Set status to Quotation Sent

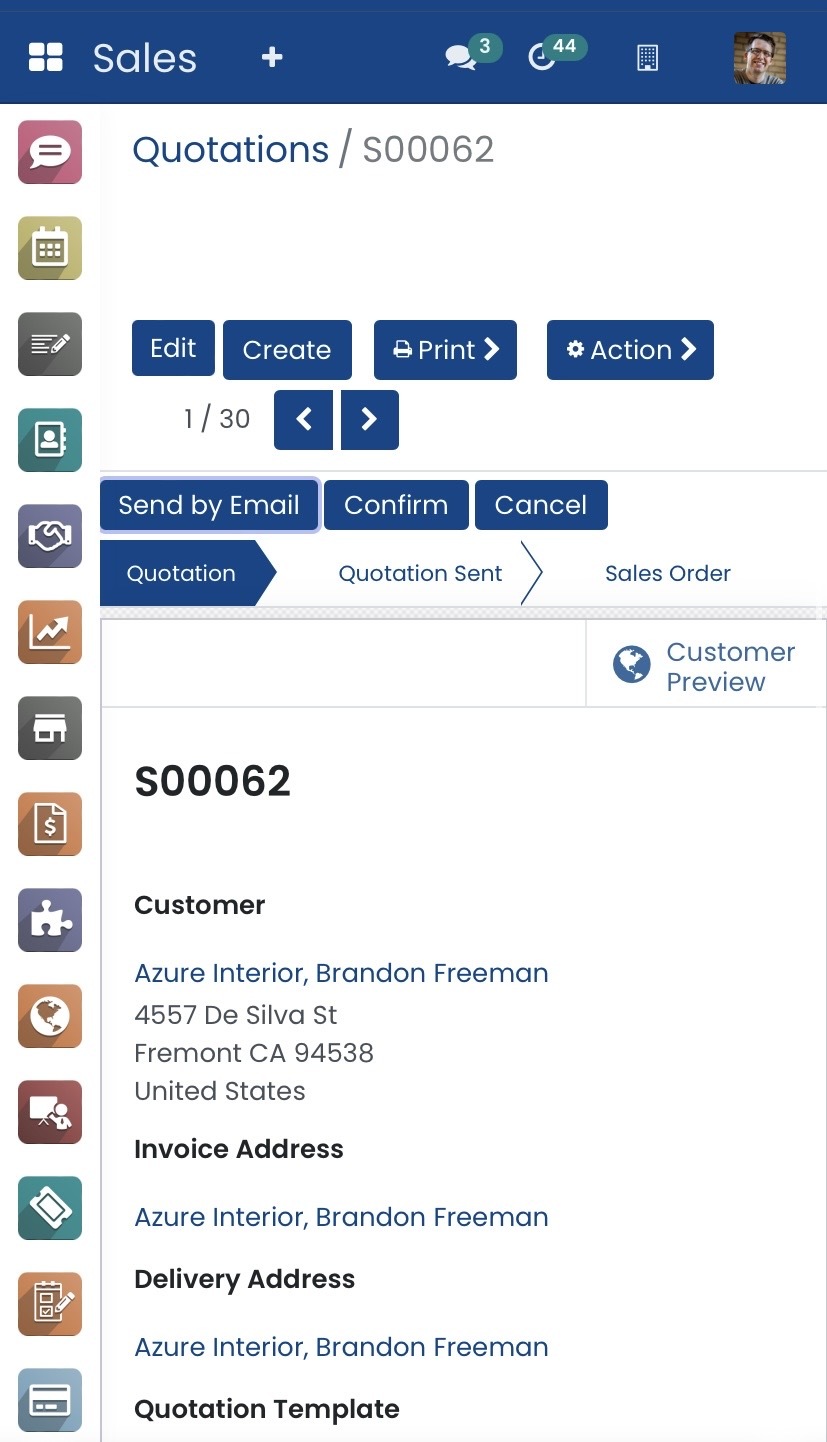pyautogui.click(x=420, y=574)
